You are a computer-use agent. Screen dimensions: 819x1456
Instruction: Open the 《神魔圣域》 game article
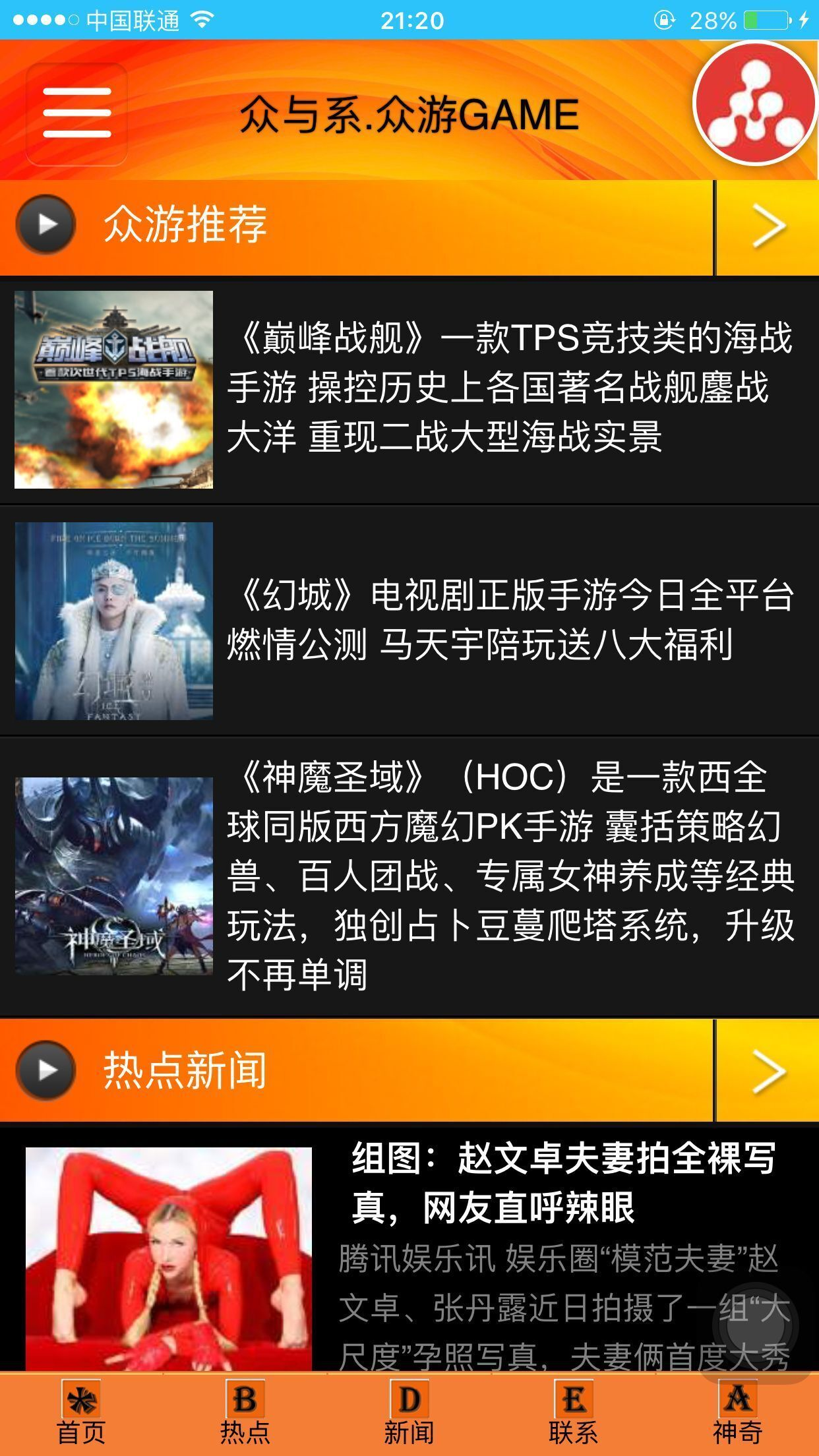pos(509,876)
